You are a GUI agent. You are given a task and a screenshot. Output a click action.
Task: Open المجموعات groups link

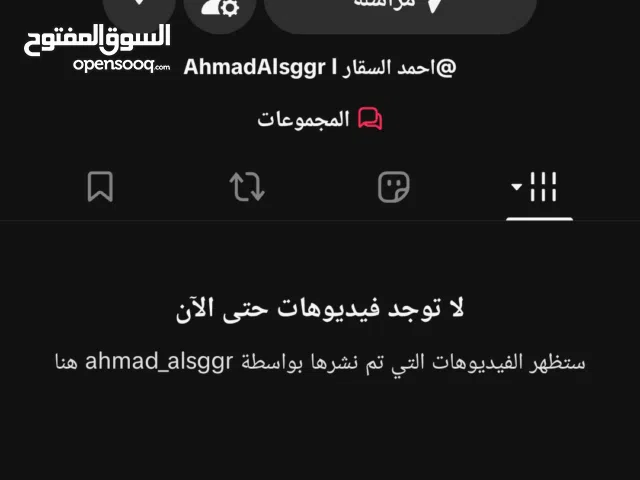pyautogui.click(x=320, y=119)
